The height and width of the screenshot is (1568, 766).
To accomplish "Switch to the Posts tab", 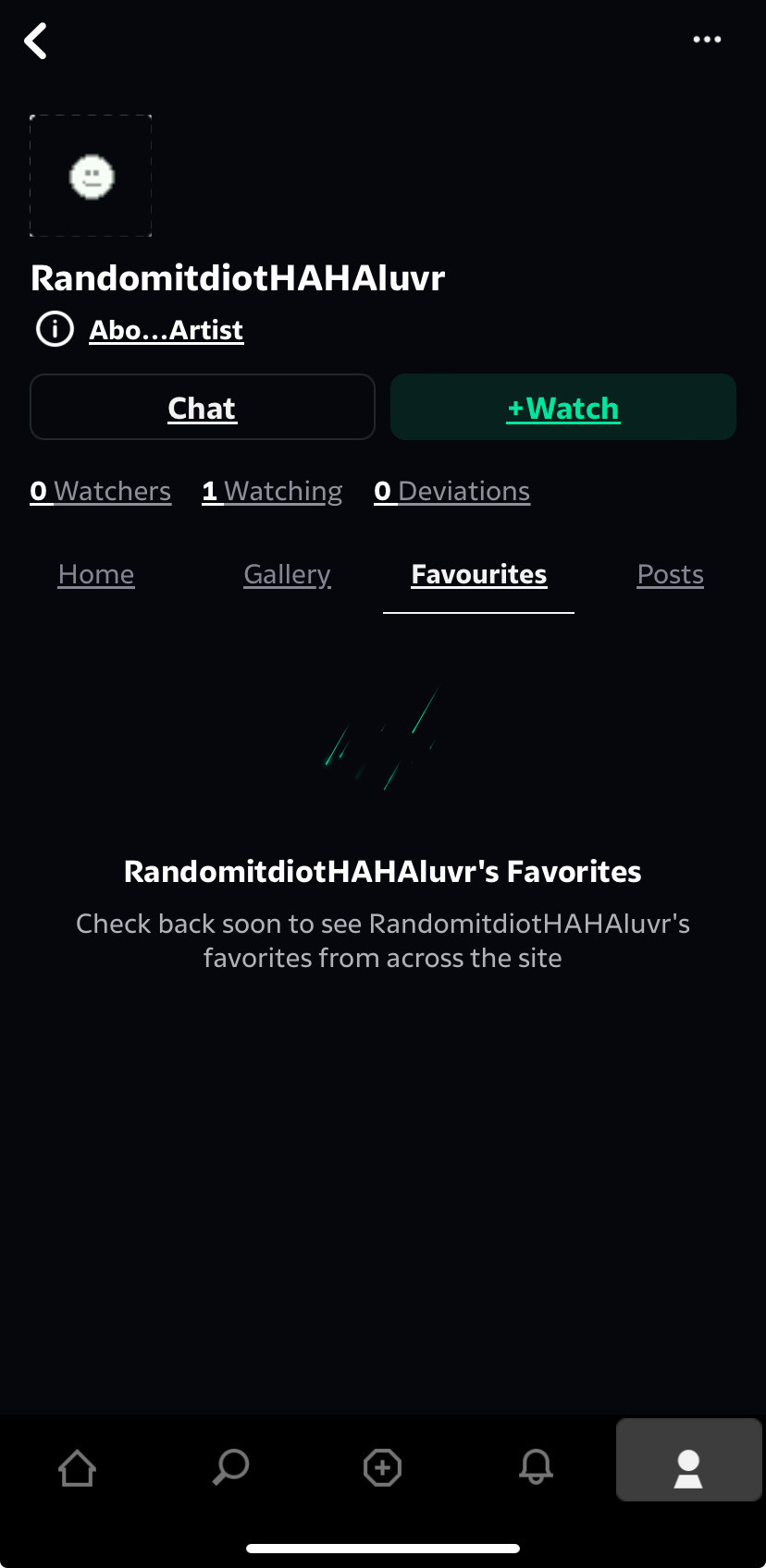I will [671, 574].
